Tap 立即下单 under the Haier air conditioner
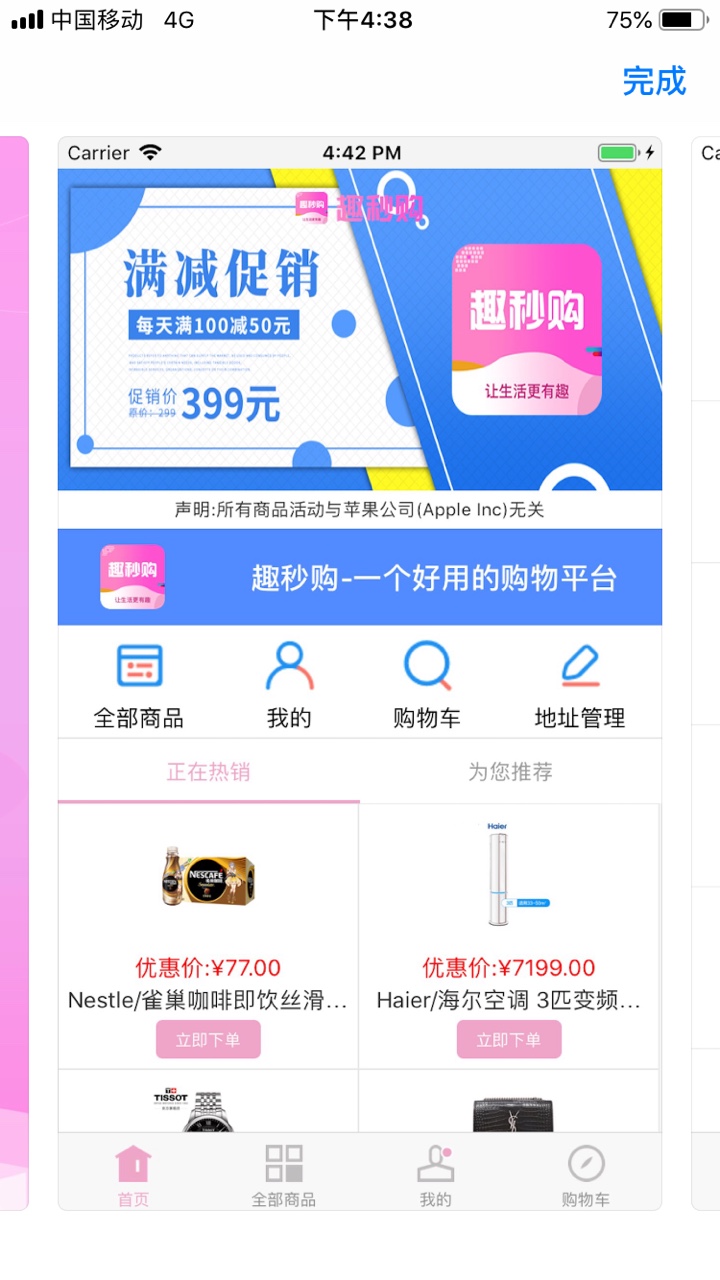This screenshot has height=1280, width=720. (510, 1039)
